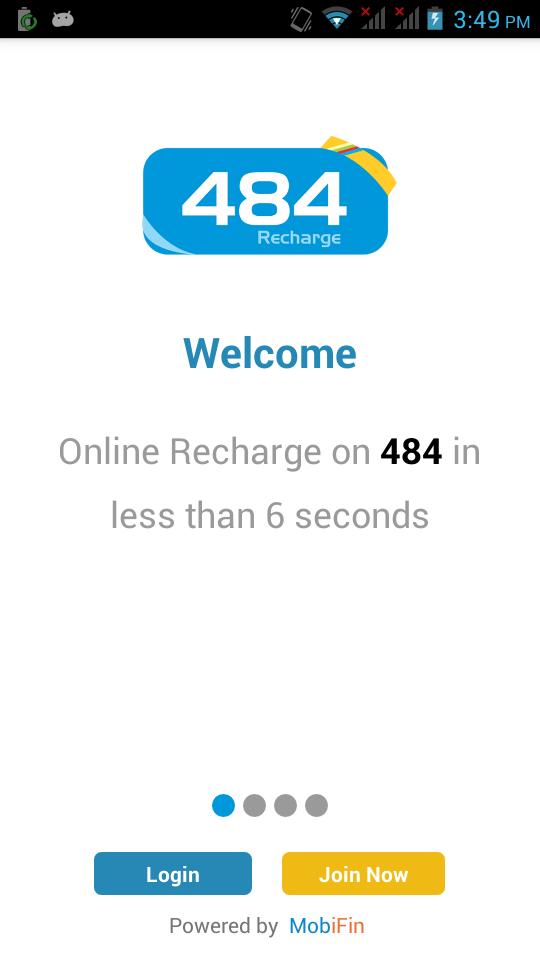Tap the Login button
Screen dimensions: 540x960
click(x=173, y=874)
